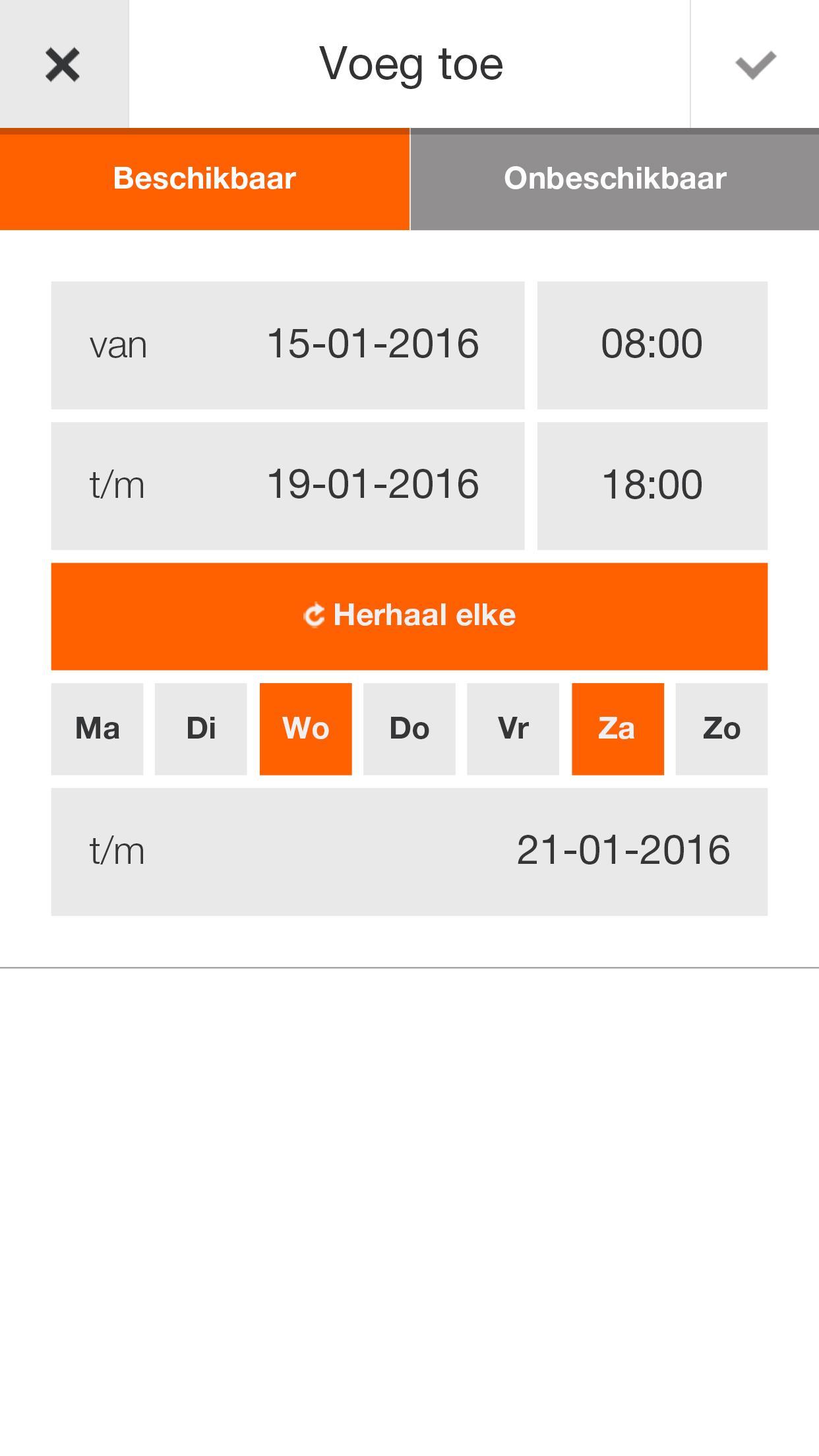This screenshot has width=819, height=1456.
Task: Click the refresh icon in Herhaal elke
Action: point(315,615)
